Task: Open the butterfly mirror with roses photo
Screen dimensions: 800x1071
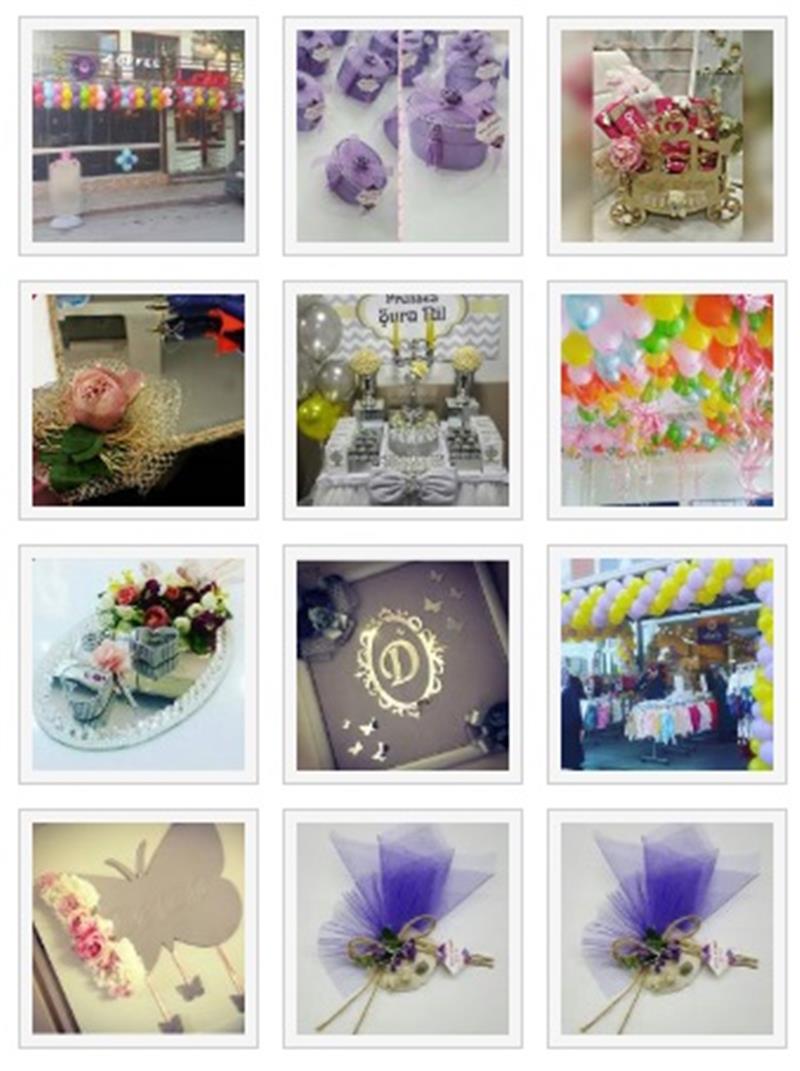Action: coord(138,928)
